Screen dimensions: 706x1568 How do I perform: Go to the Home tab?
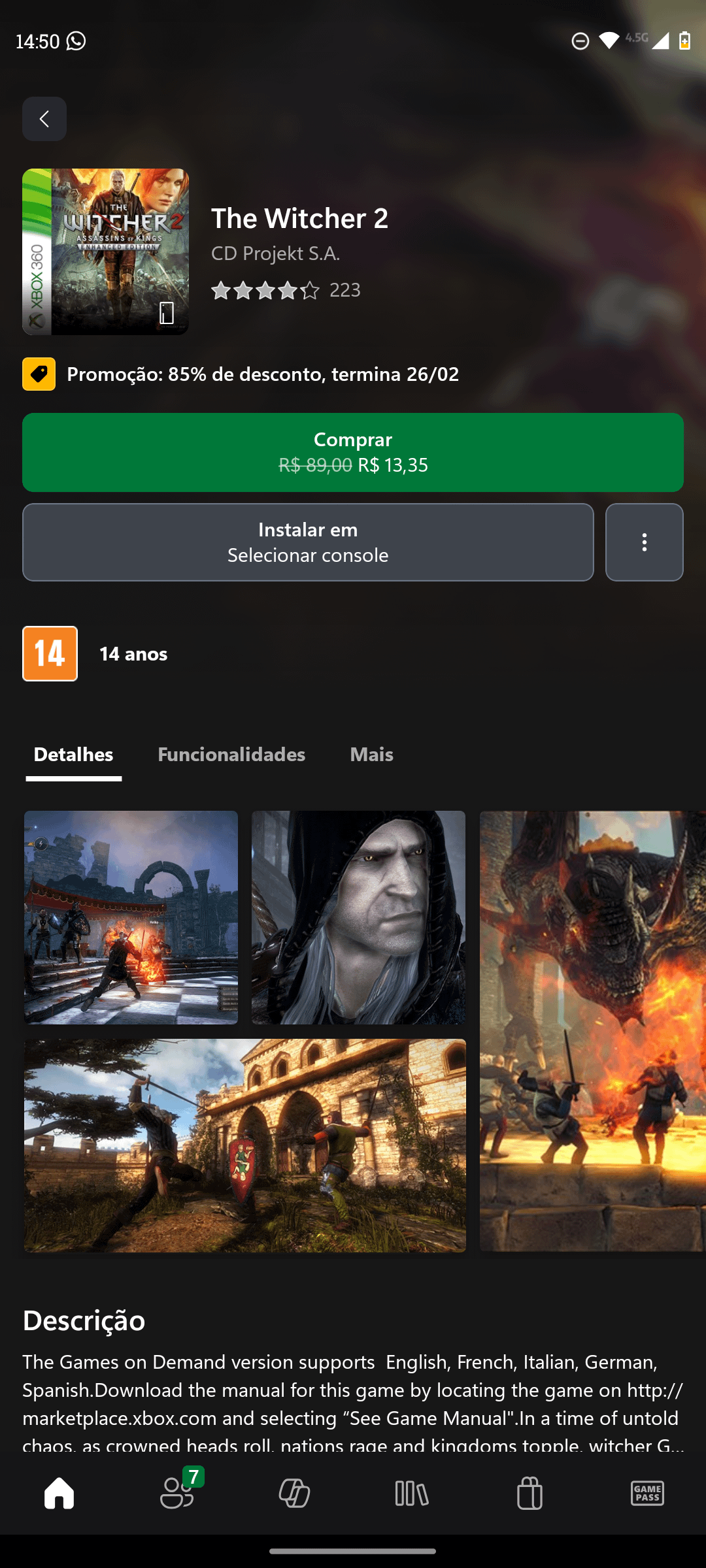click(x=59, y=1494)
